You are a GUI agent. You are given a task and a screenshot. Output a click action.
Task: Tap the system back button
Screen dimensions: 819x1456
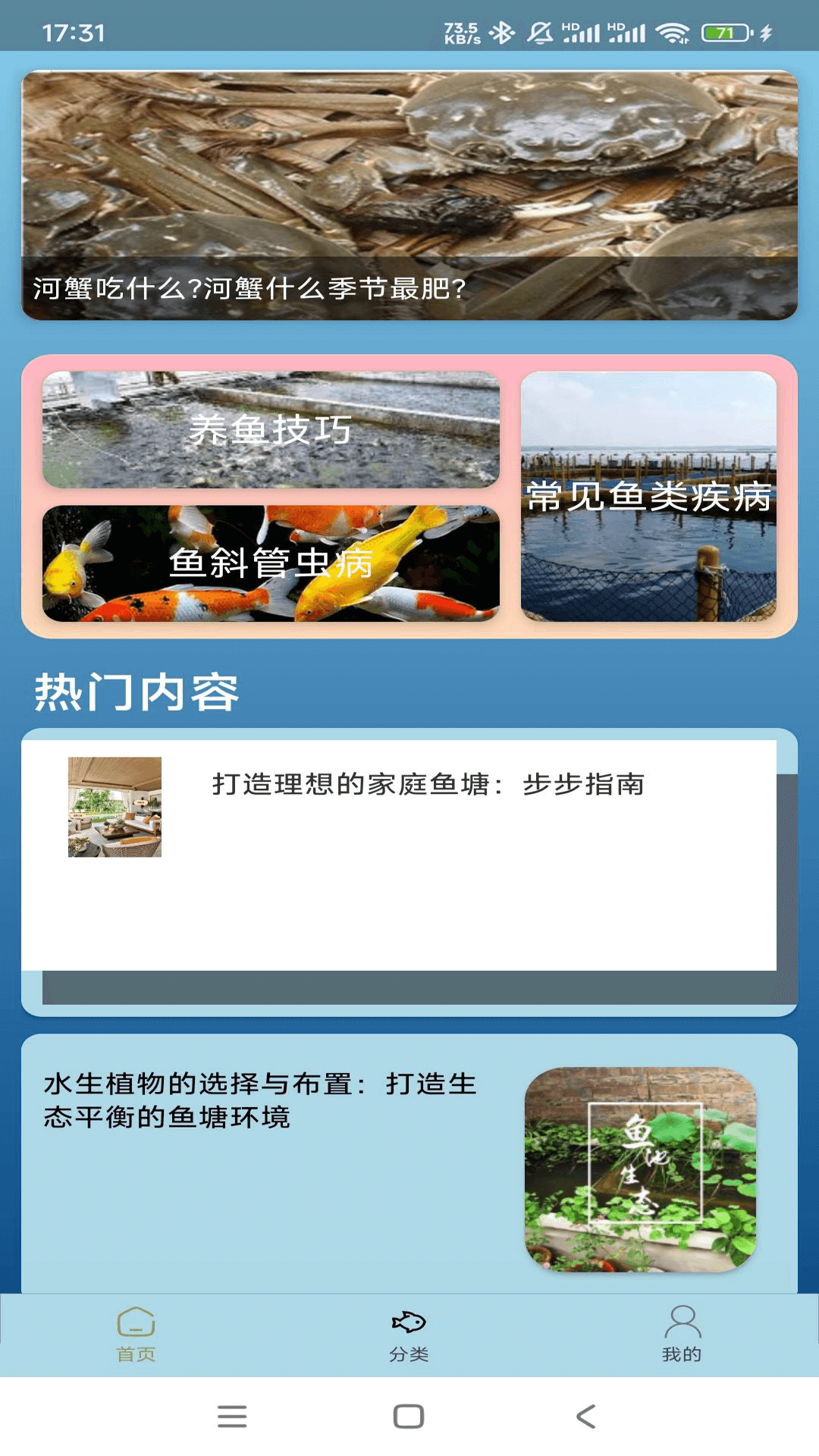(586, 1417)
